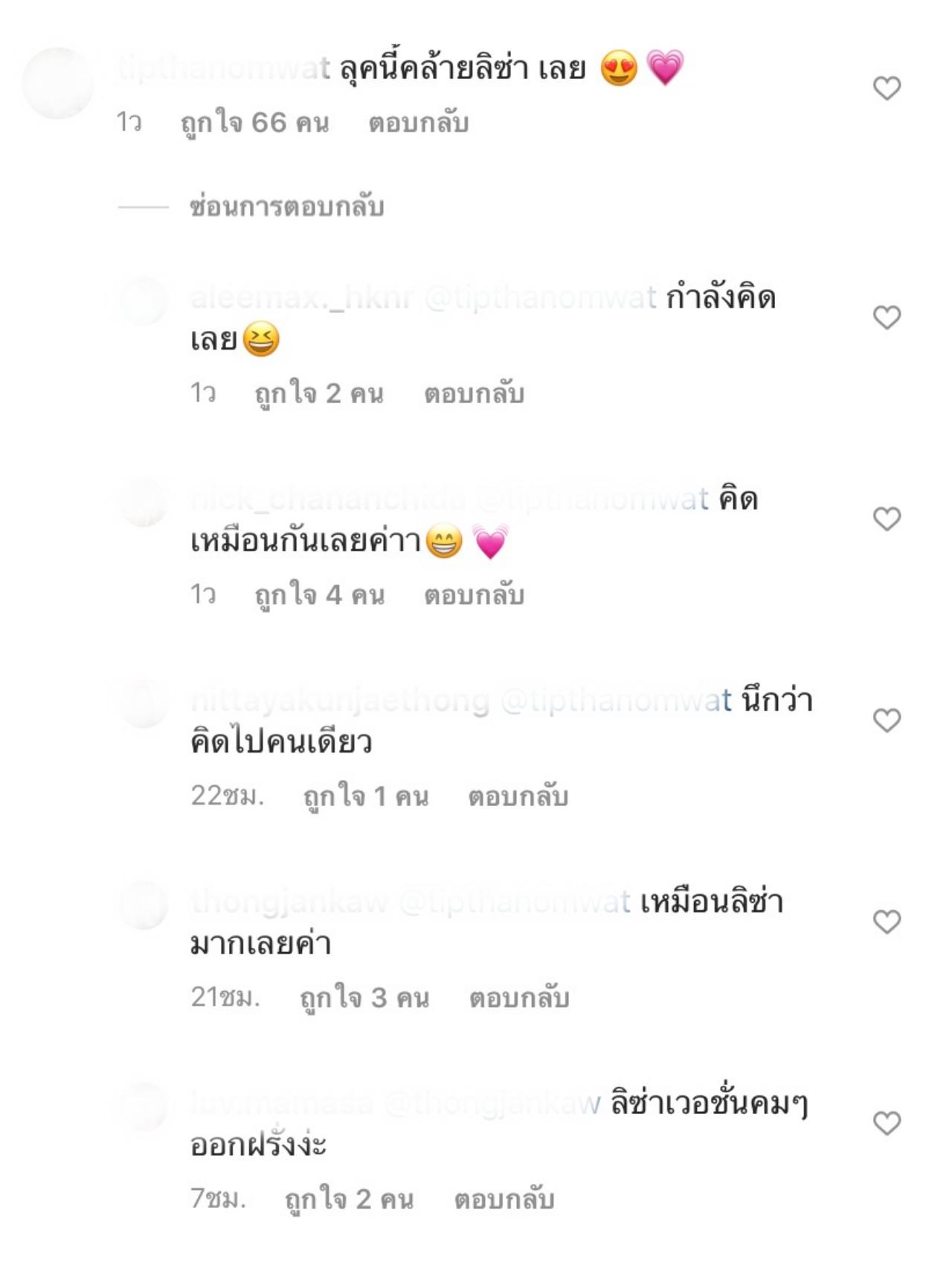Viewport: 952px width, 1262px height.
Task: Reply to the 'กำลังคิดเลย' comment
Action: 474,393
